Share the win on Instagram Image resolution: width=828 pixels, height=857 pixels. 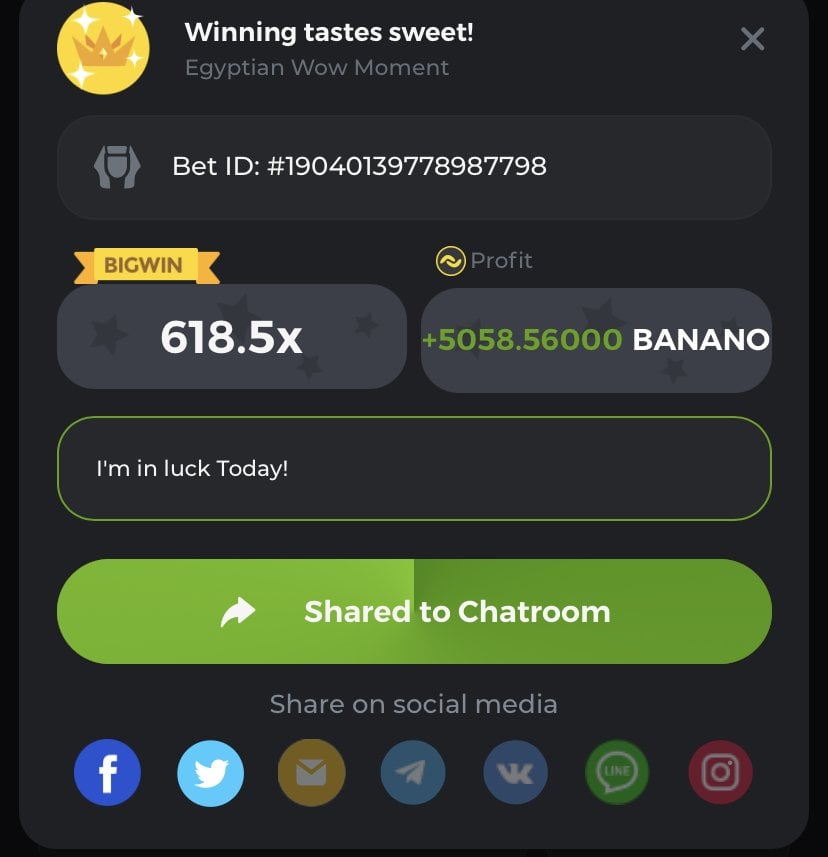click(x=720, y=773)
